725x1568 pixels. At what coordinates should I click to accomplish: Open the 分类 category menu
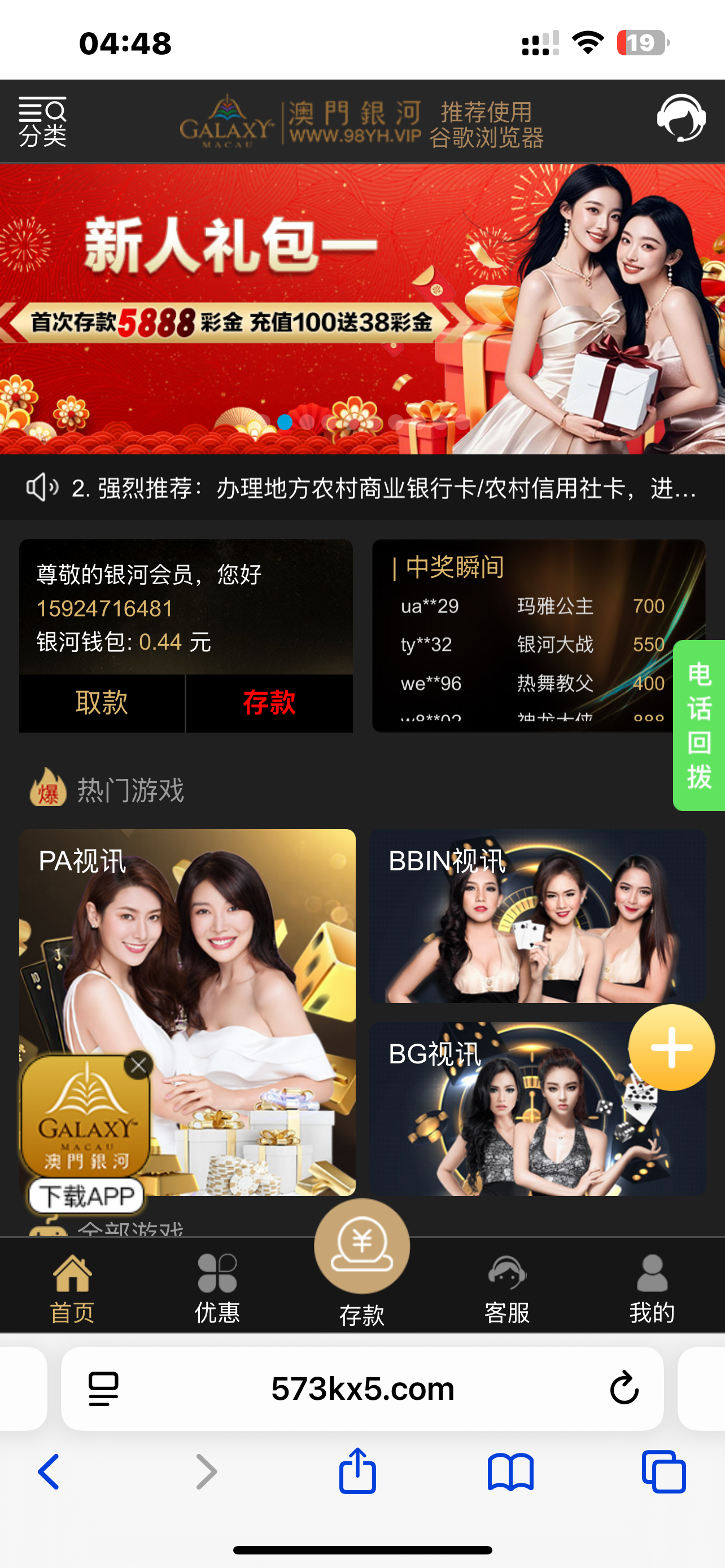(42, 121)
